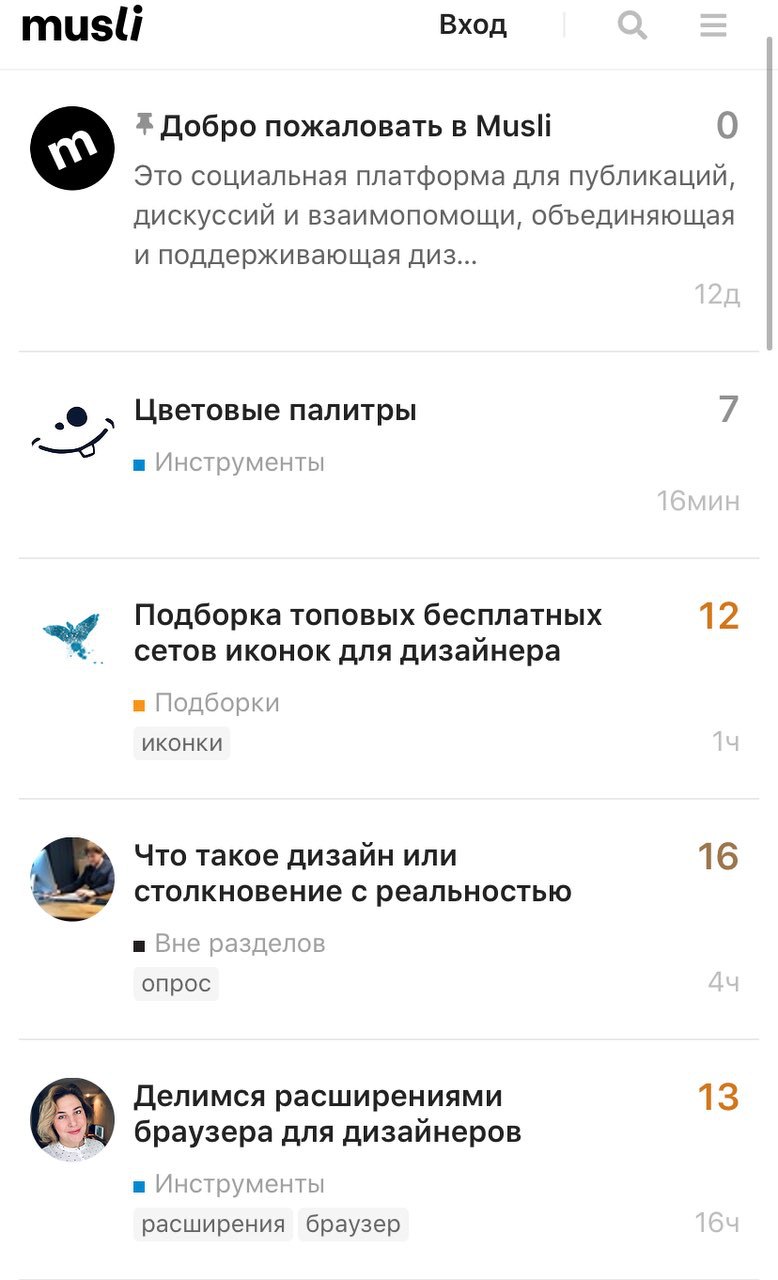Viewport: 778px width, 1280px height.
Task: Go to the musli home logo
Action: point(83,24)
